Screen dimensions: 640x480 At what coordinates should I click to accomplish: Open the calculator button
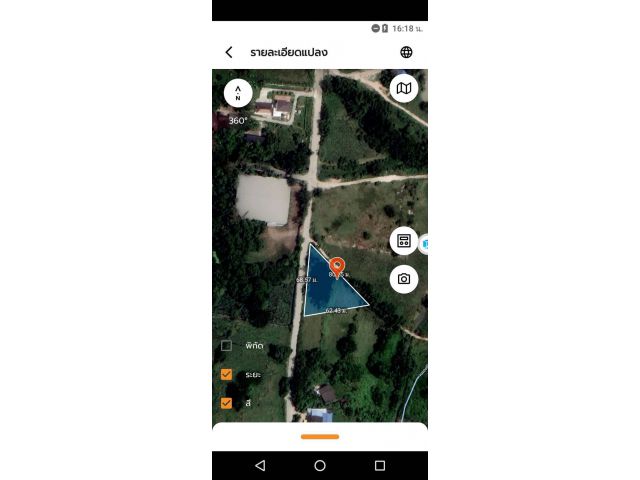pos(404,241)
